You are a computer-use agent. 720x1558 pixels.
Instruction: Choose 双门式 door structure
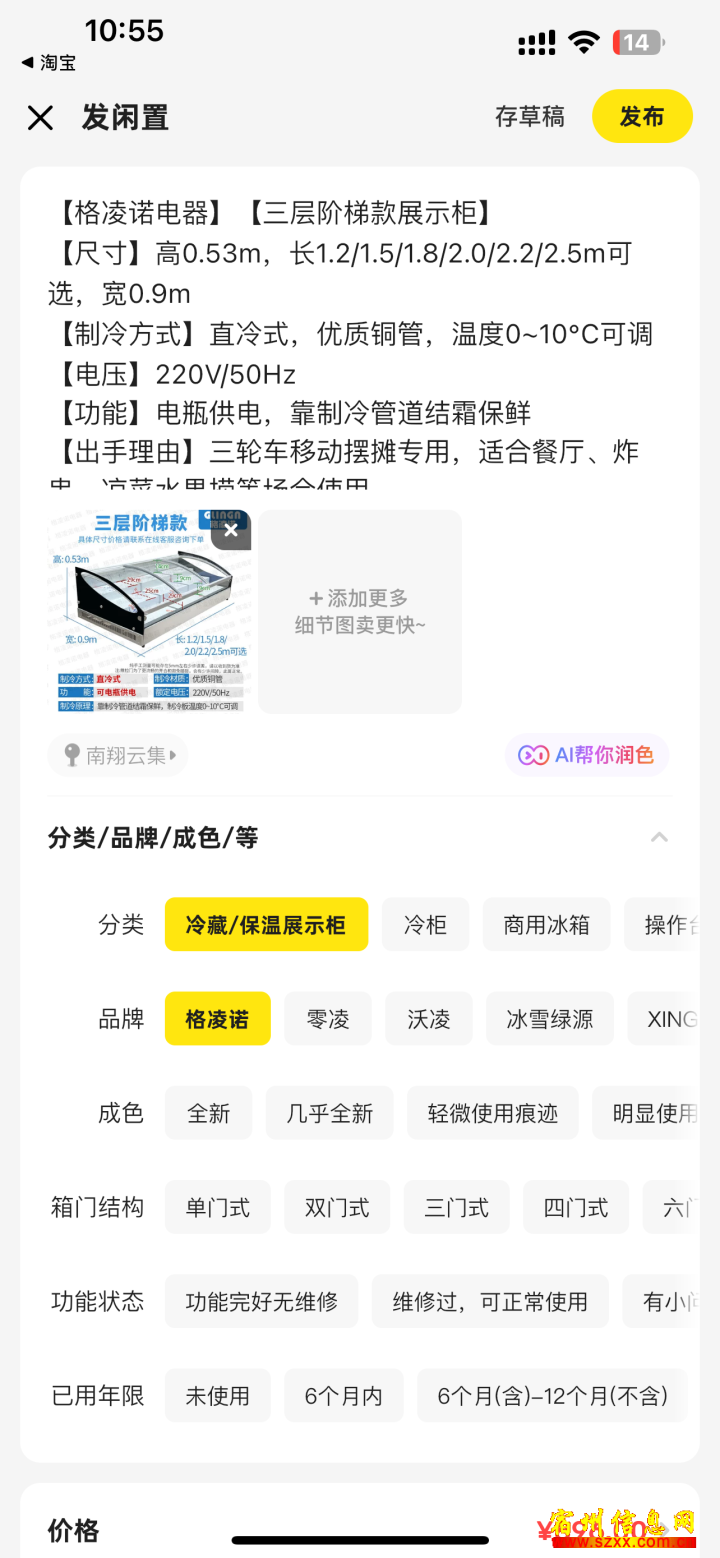337,1206
